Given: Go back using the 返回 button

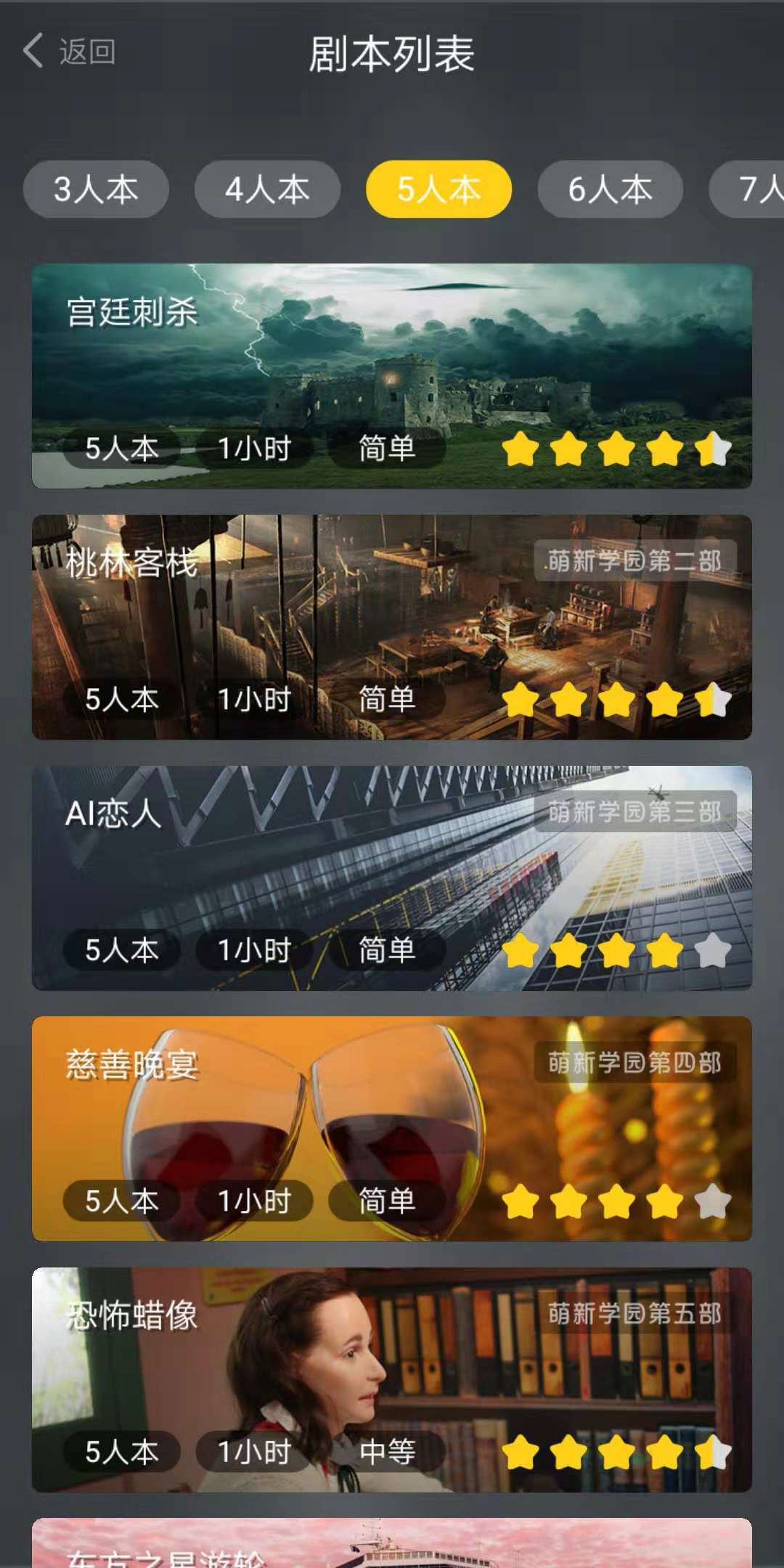Looking at the screenshot, I should coord(70,52).
